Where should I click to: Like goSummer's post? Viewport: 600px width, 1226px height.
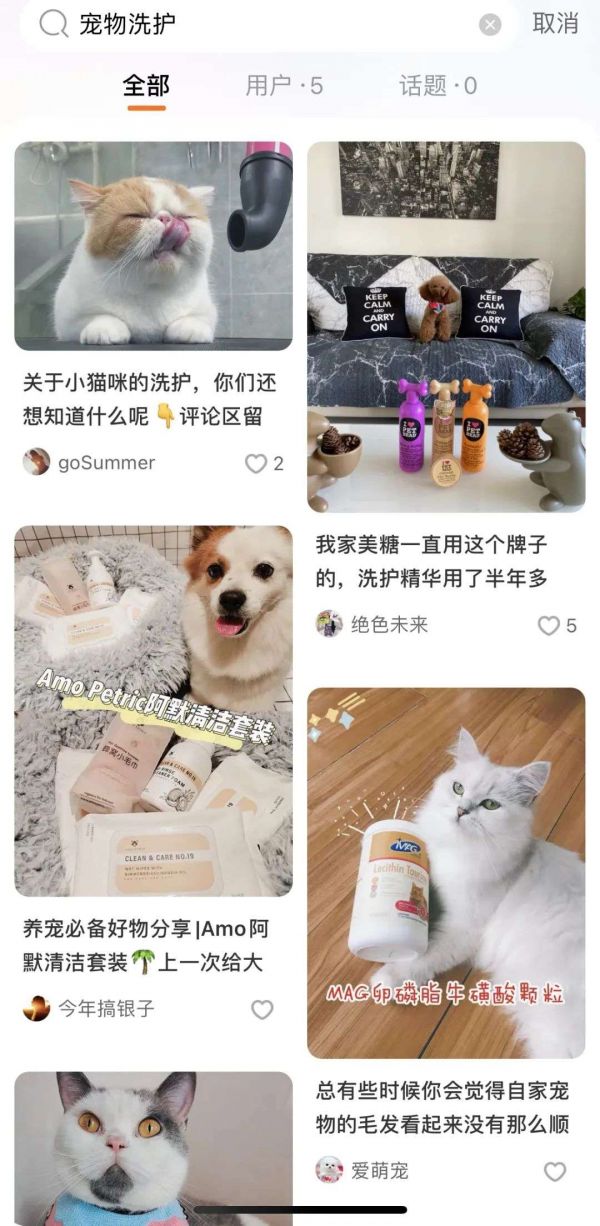tap(257, 463)
